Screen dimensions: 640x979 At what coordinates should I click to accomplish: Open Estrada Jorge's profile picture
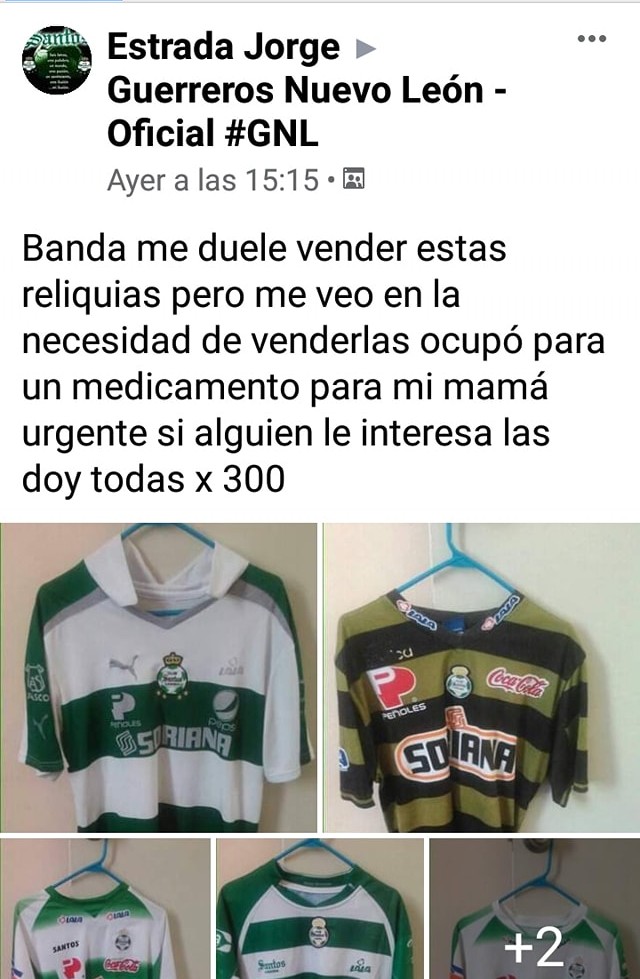(x=56, y=60)
